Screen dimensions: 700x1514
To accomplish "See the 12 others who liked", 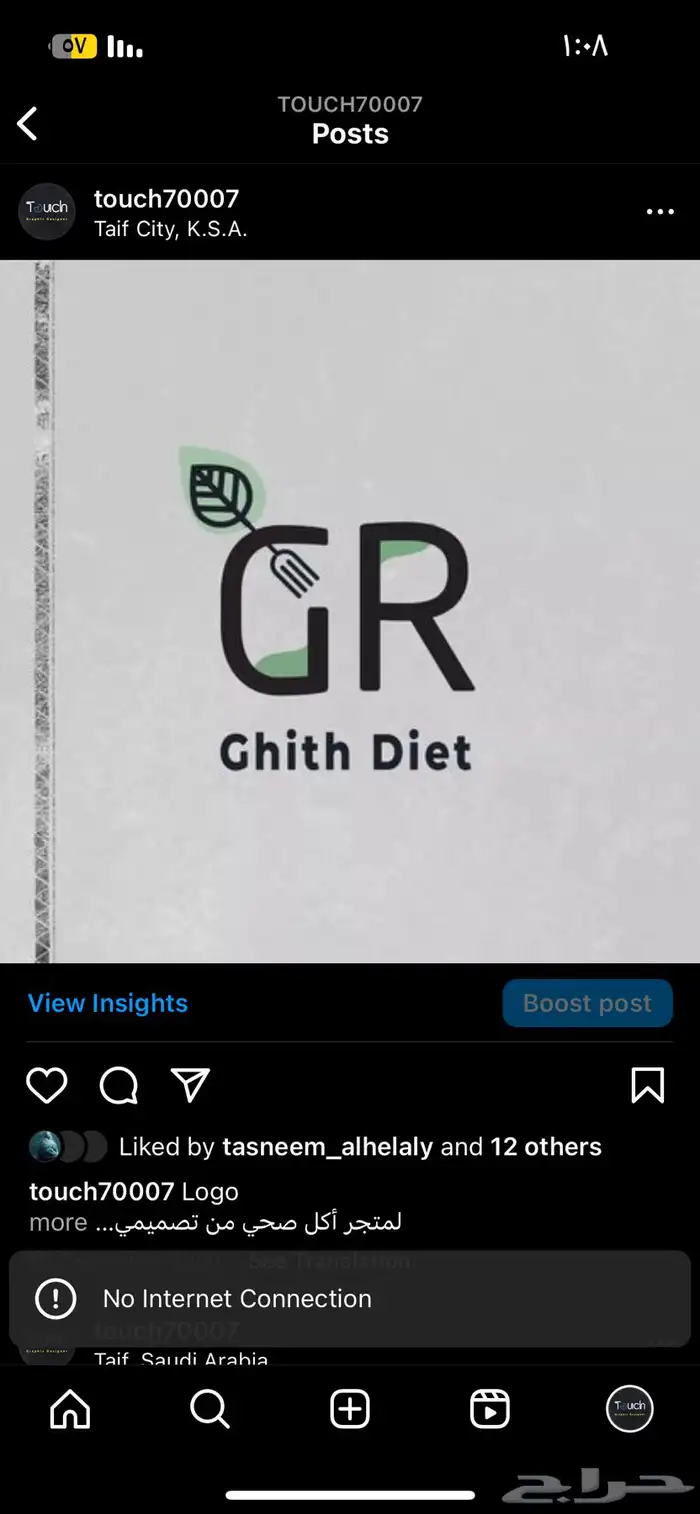I will click(545, 1147).
